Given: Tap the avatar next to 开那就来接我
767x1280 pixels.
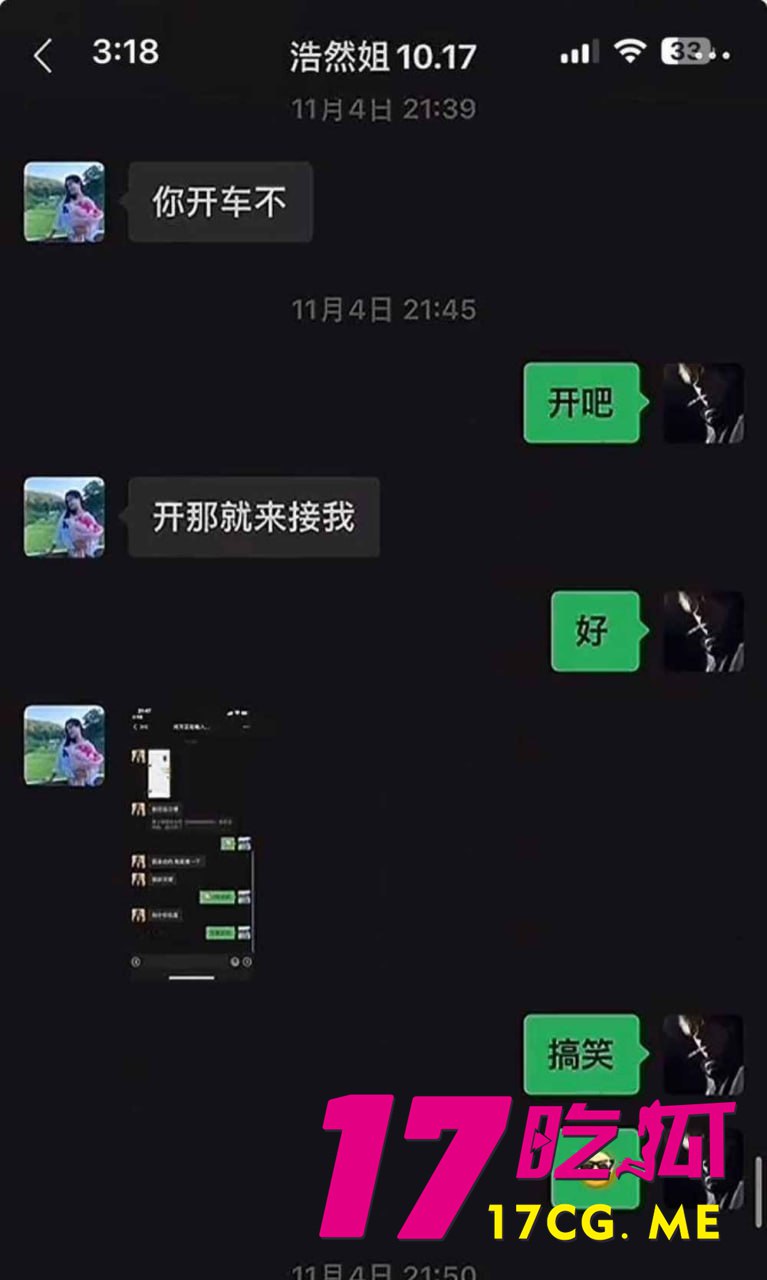Looking at the screenshot, I should [64, 517].
